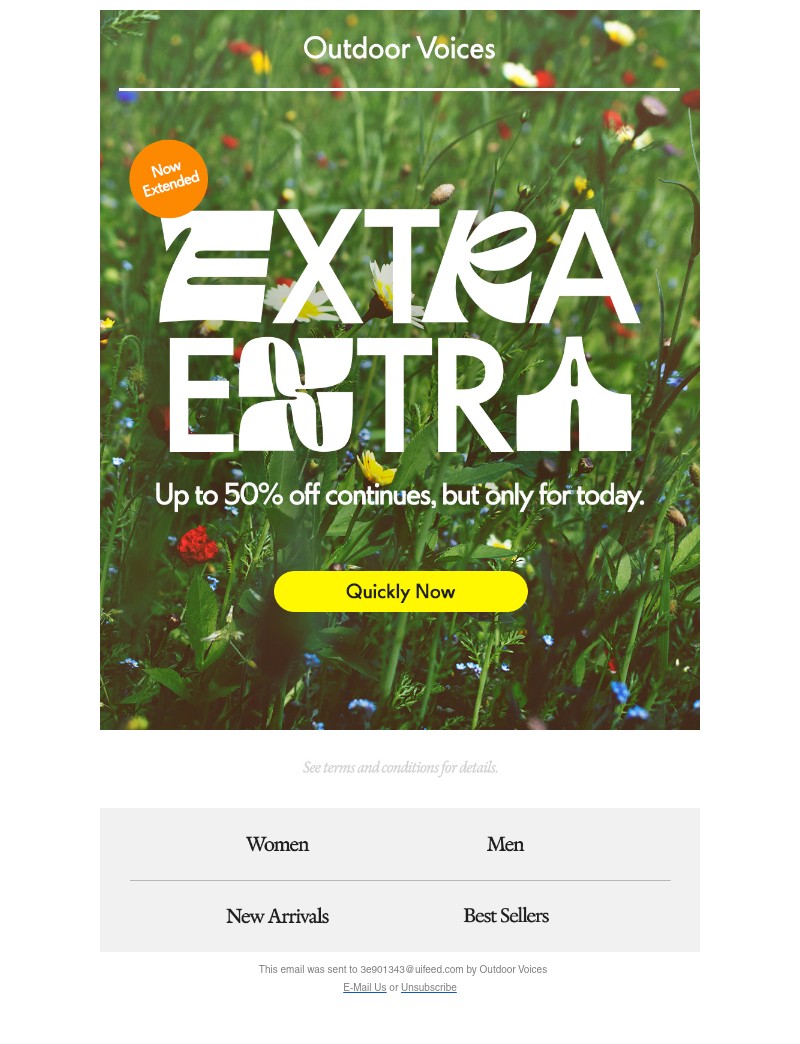
Task: Open see terms and conditions details
Action: click(x=400, y=768)
